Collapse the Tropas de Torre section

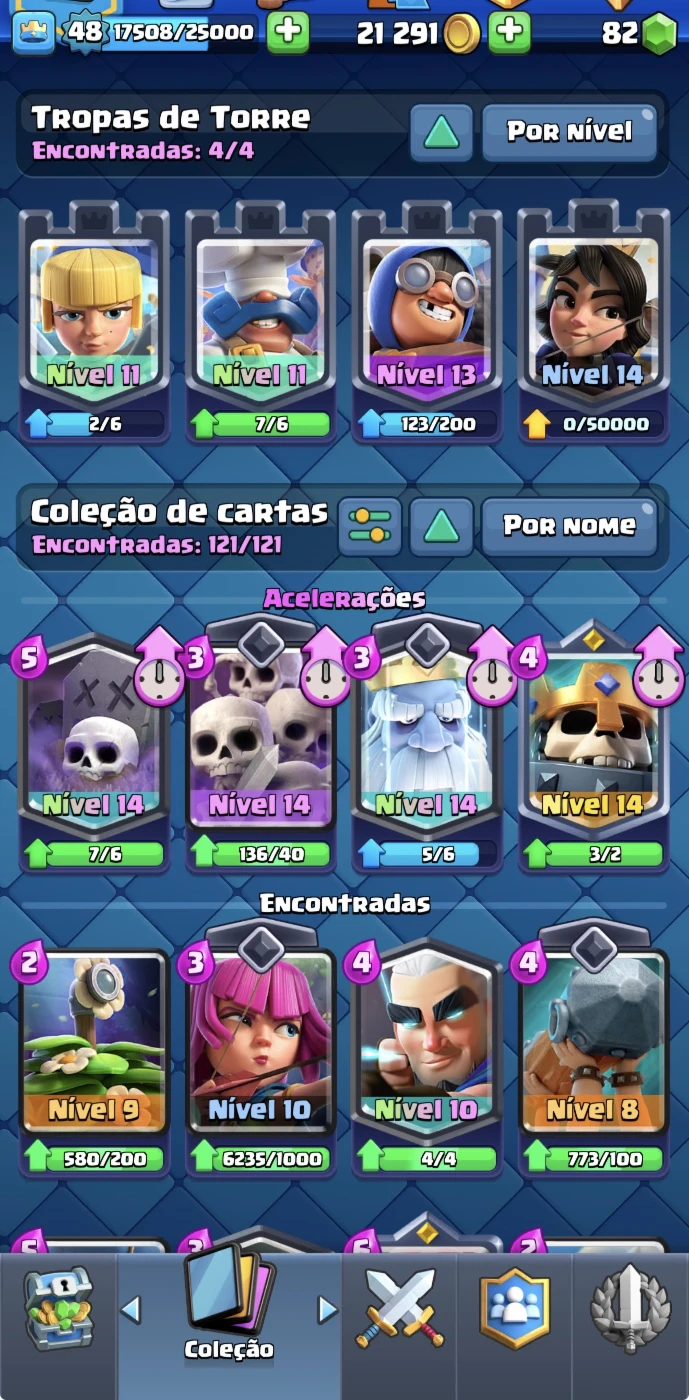[x=441, y=132]
